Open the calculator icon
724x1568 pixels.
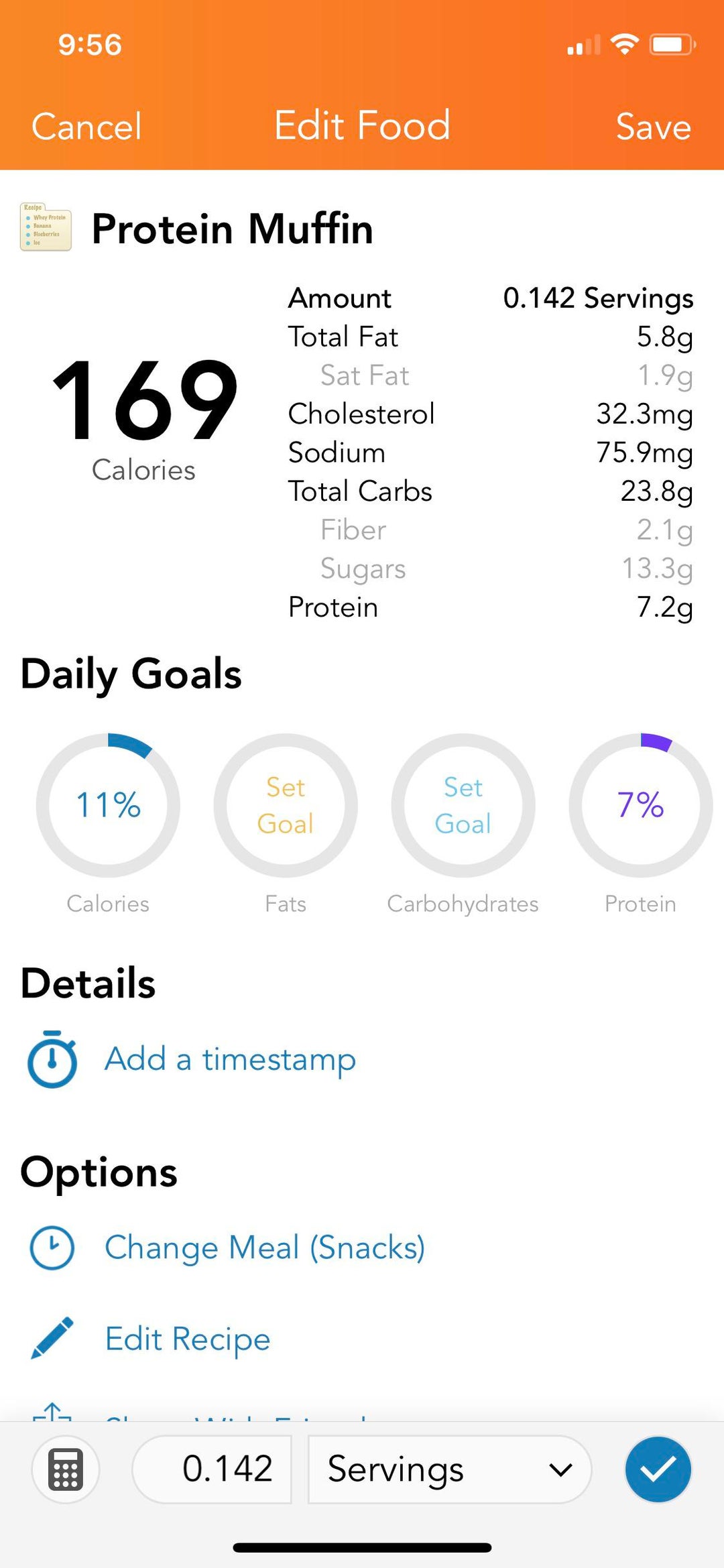[66, 1469]
